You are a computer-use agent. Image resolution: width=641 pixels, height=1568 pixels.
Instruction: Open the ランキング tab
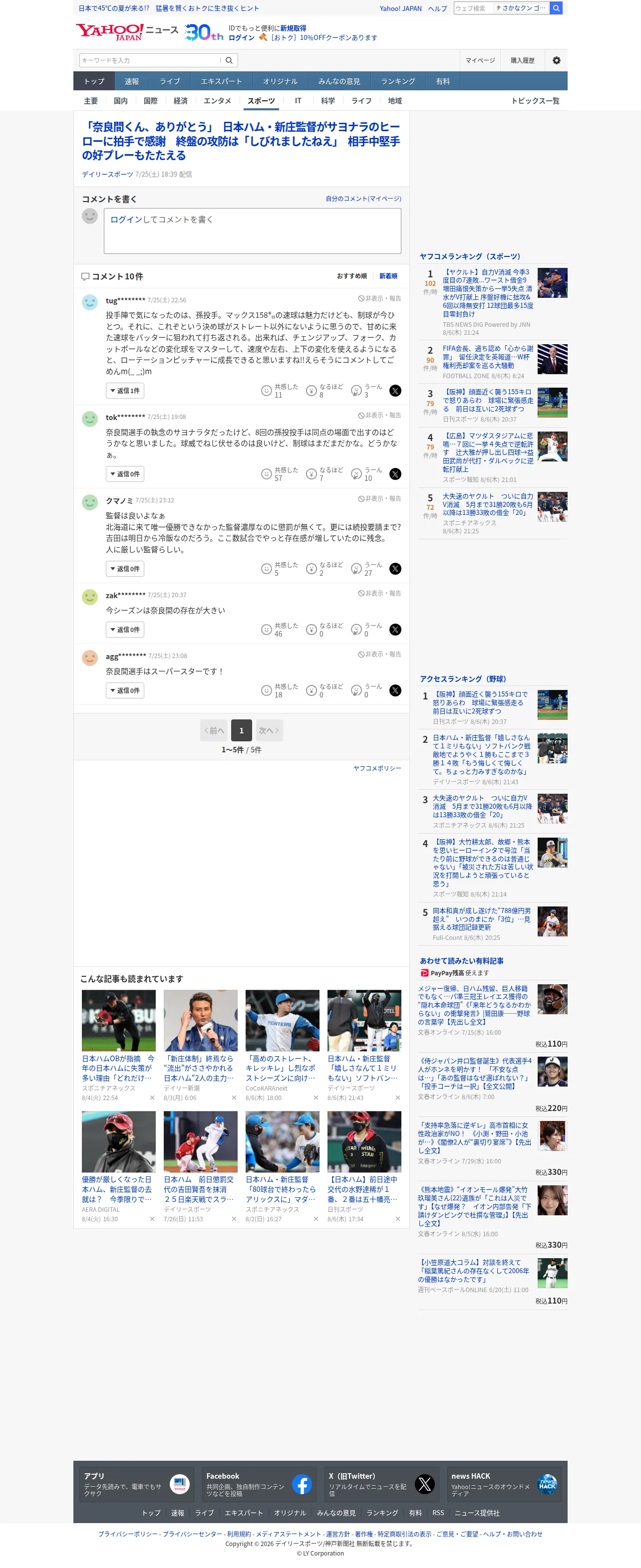coord(398,81)
